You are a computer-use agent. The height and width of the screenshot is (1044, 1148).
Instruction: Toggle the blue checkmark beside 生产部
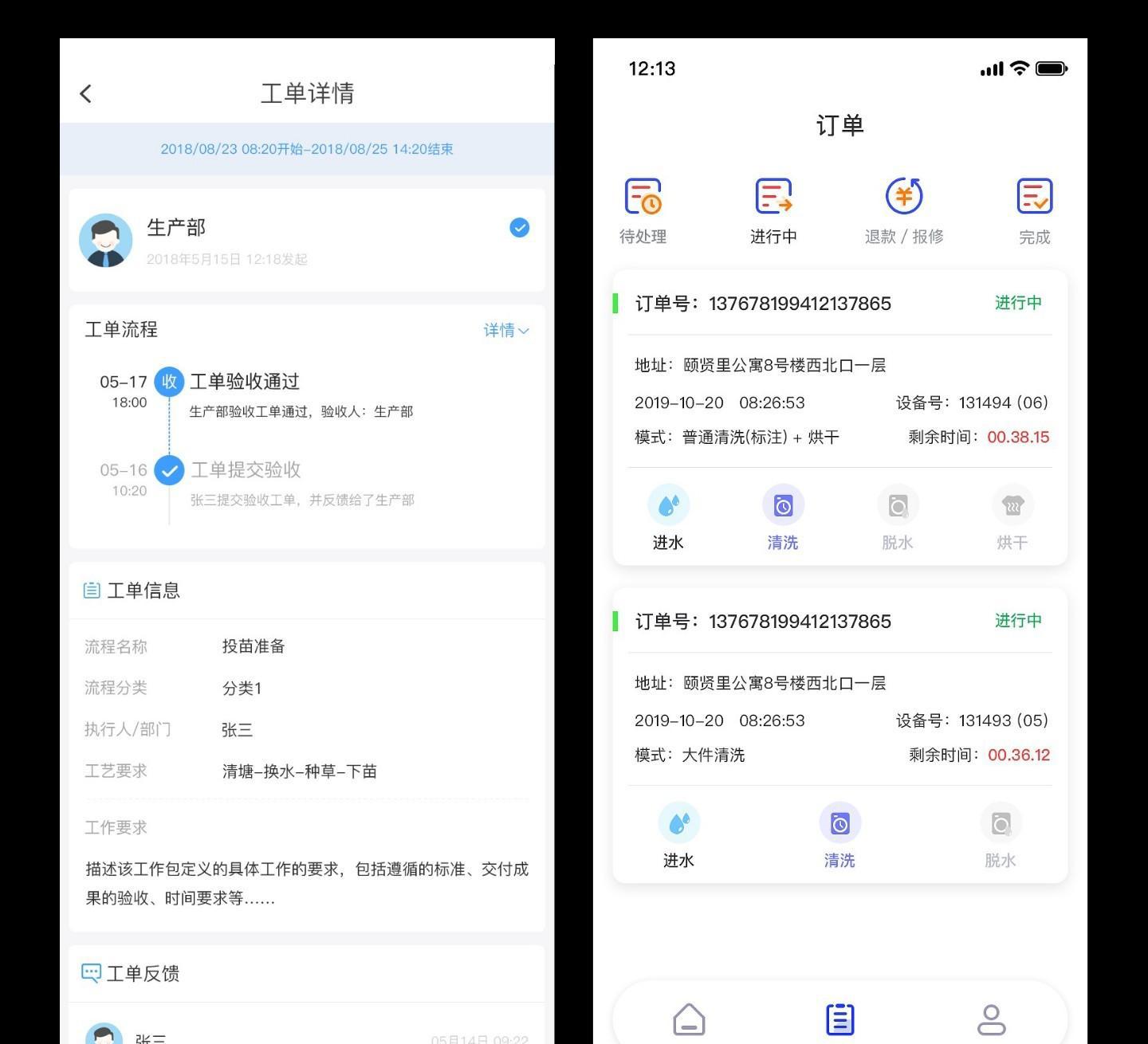519,228
